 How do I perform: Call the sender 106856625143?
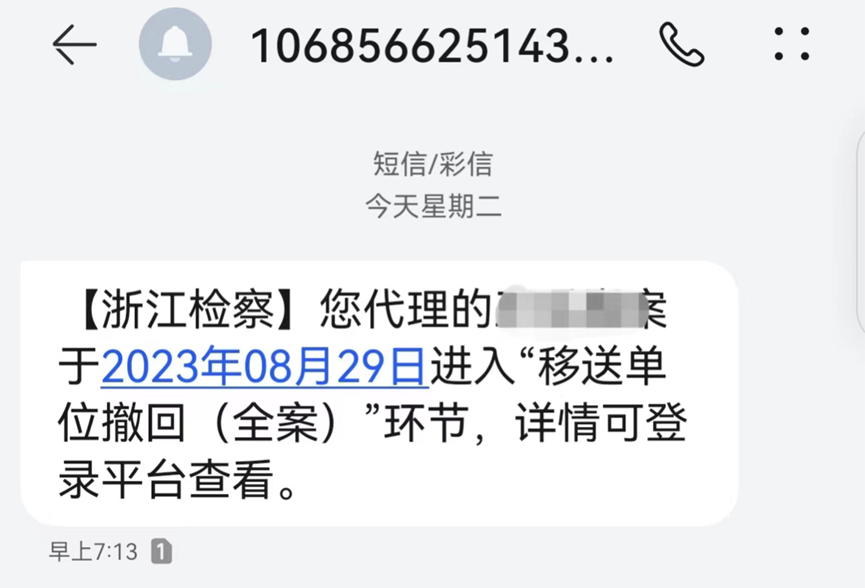682,45
